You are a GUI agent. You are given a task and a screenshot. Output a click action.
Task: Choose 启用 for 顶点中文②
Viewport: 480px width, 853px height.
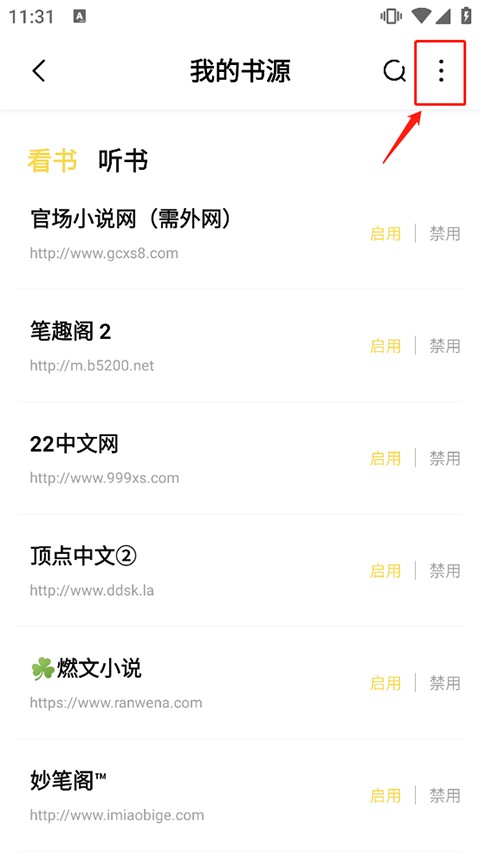click(385, 571)
